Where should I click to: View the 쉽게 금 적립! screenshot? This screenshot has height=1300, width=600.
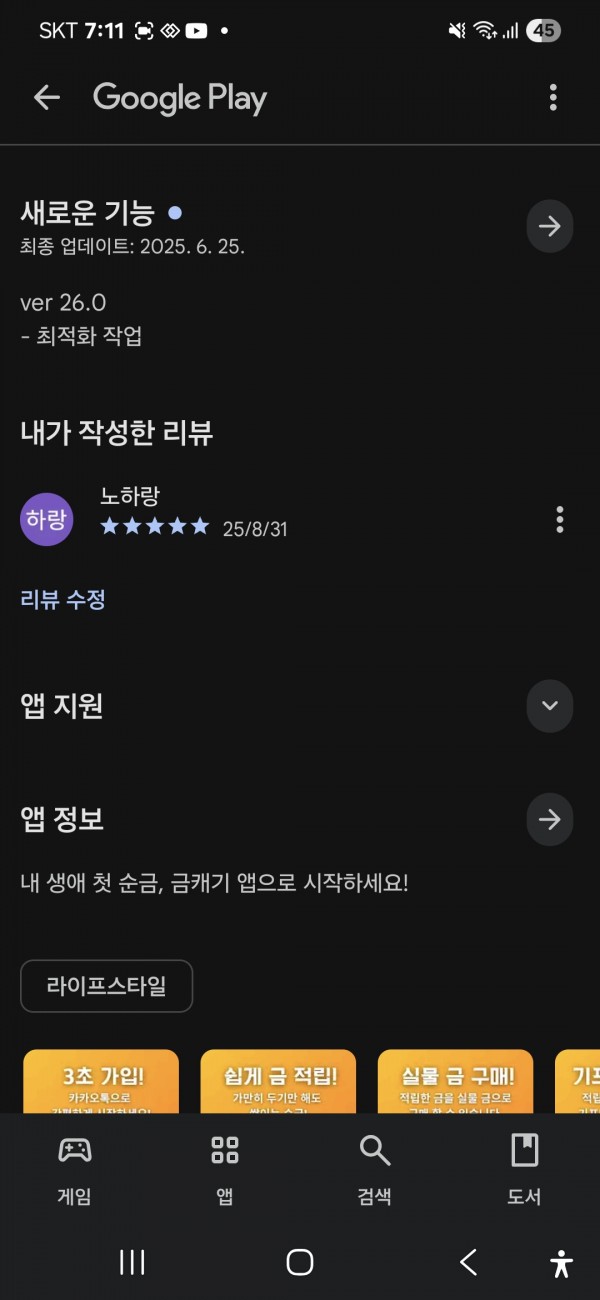coord(278,1081)
